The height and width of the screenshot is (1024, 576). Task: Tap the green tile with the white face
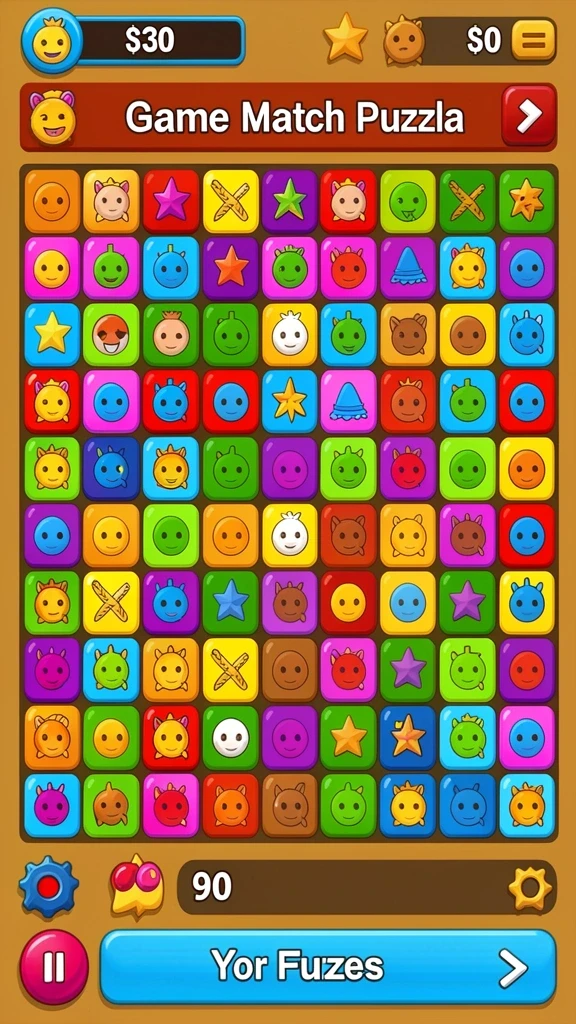coord(230,736)
